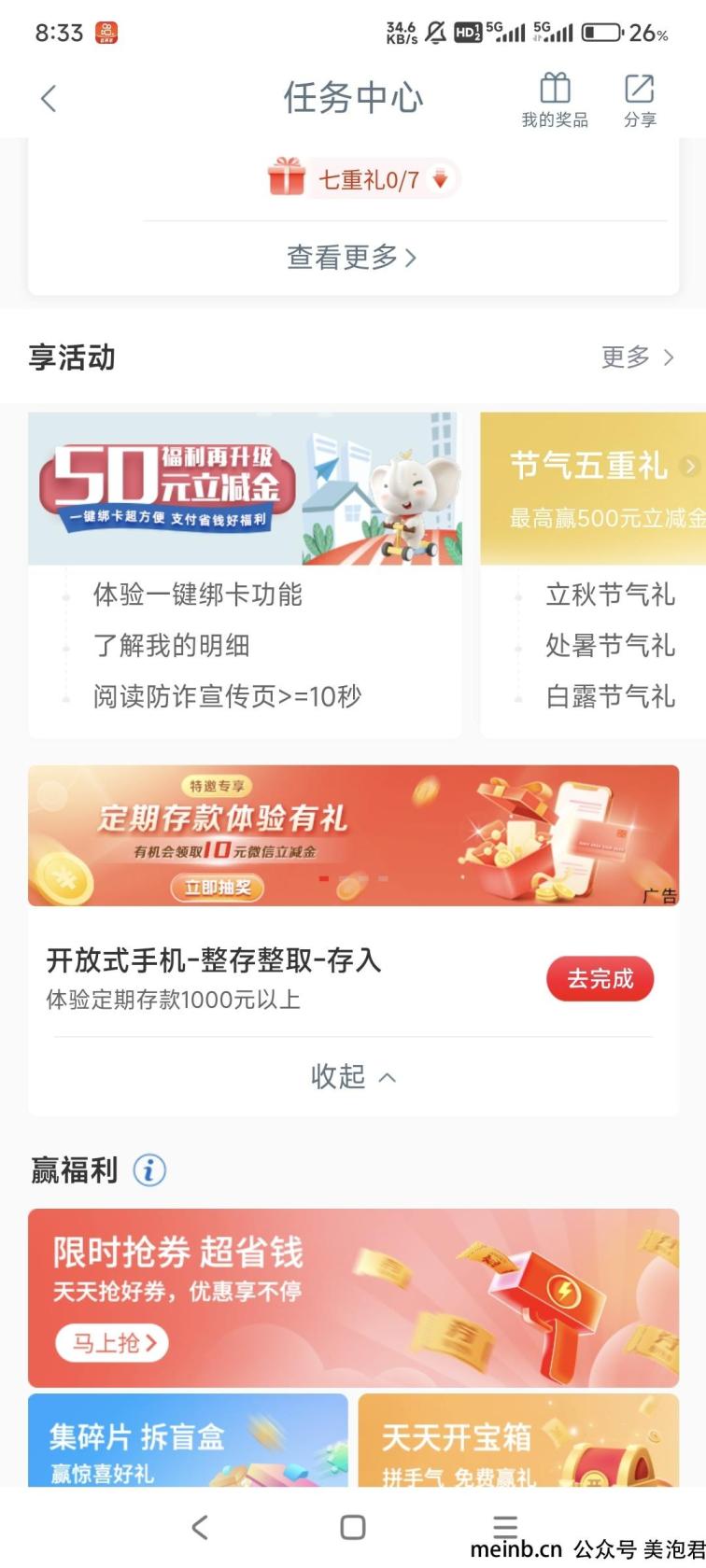This screenshot has height=1568, width=706.
Task: Open the 天天开宝箱 card
Action: pyautogui.click(x=518, y=1440)
